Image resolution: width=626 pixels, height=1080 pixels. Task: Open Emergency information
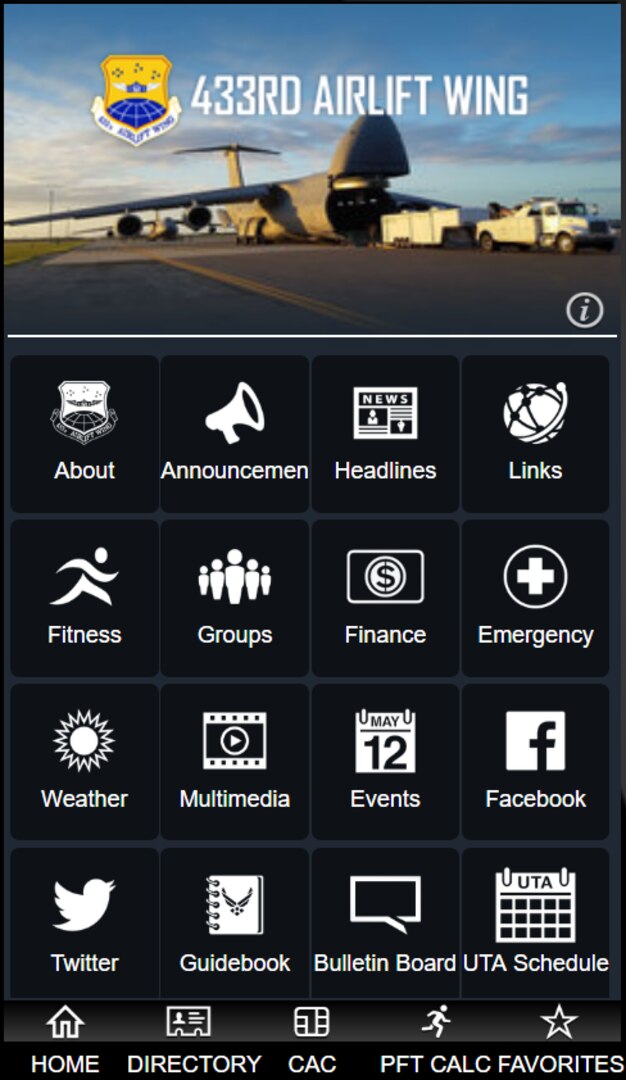click(535, 597)
